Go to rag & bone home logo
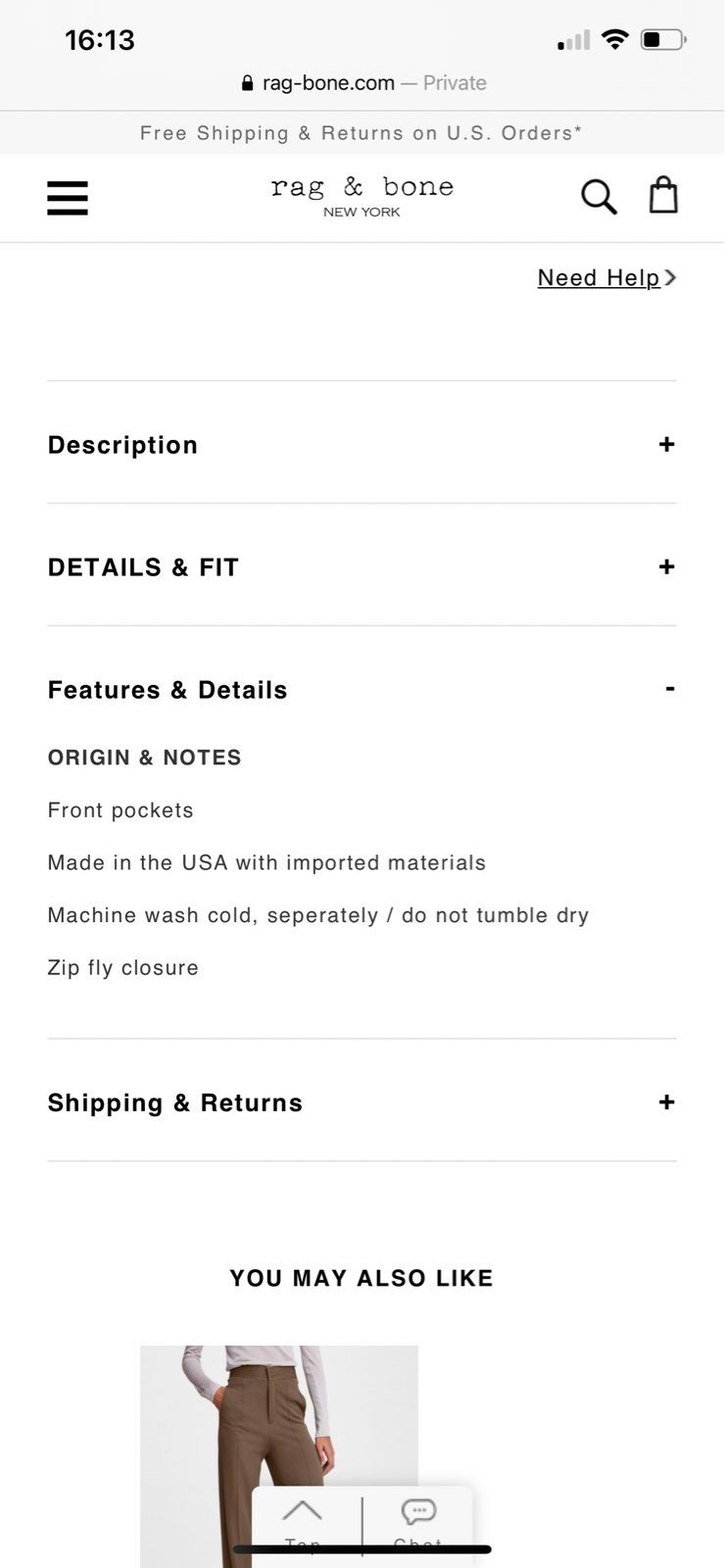This screenshot has width=725, height=1568. pyautogui.click(x=362, y=196)
